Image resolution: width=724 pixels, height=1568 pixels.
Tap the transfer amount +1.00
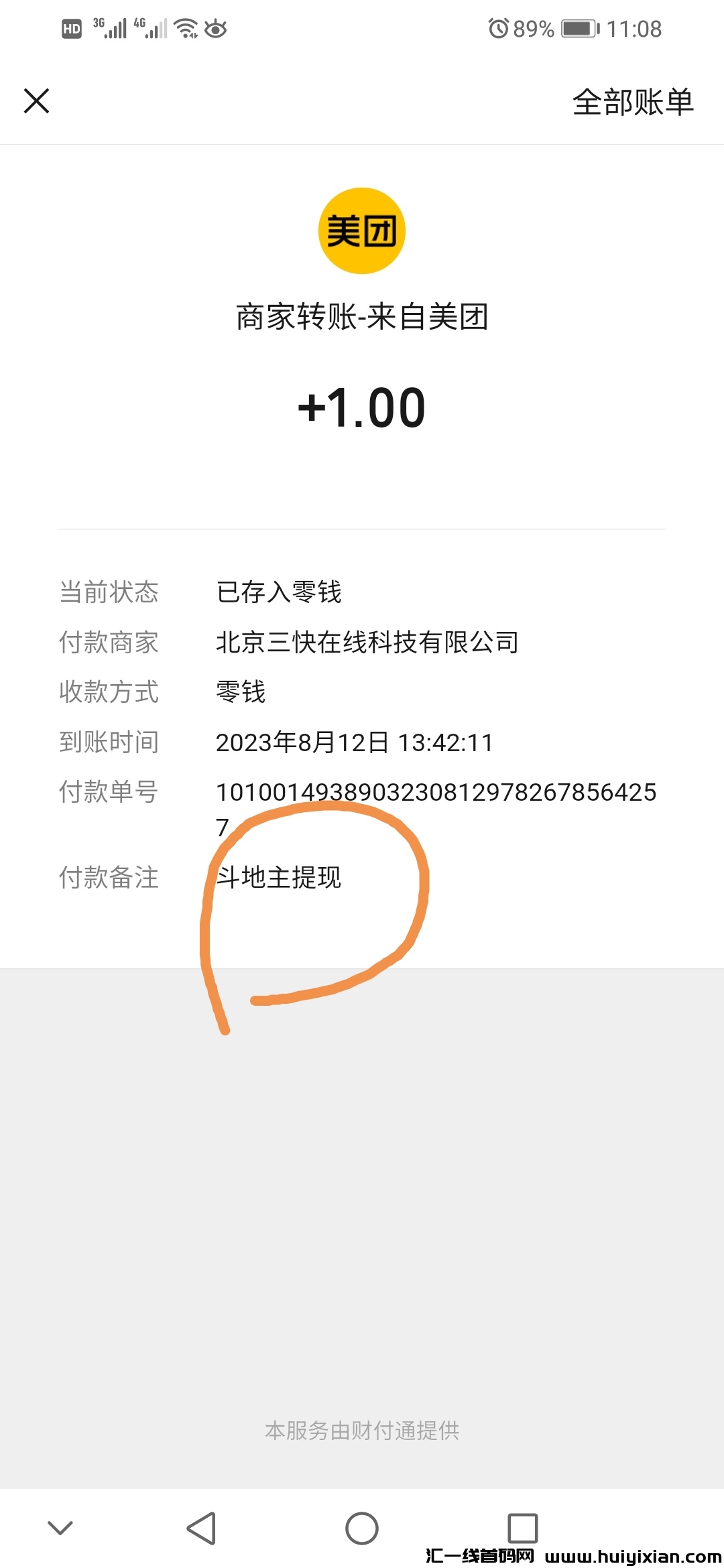coord(362,407)
